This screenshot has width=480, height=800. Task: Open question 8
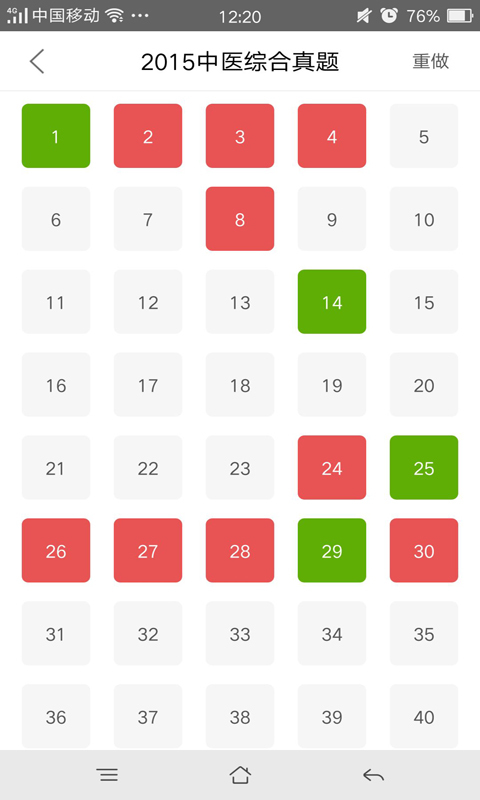240,219
